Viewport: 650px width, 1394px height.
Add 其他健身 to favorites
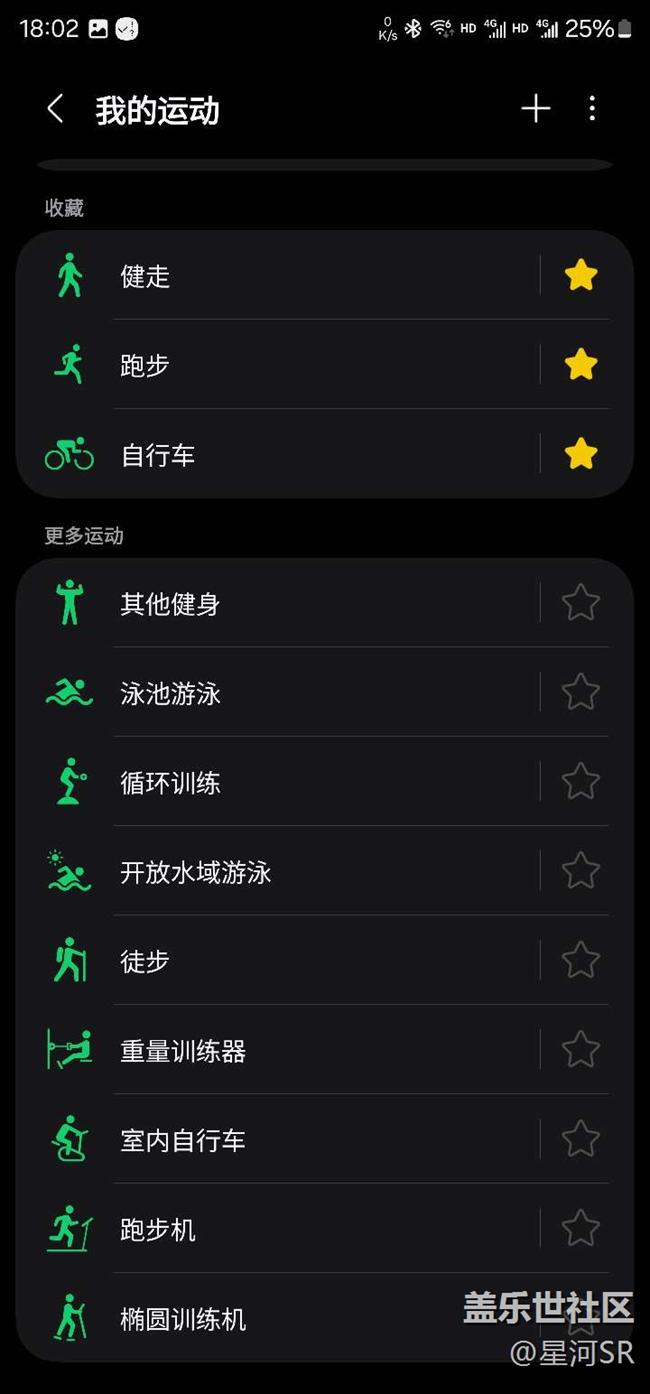click(x=580, y=603)
